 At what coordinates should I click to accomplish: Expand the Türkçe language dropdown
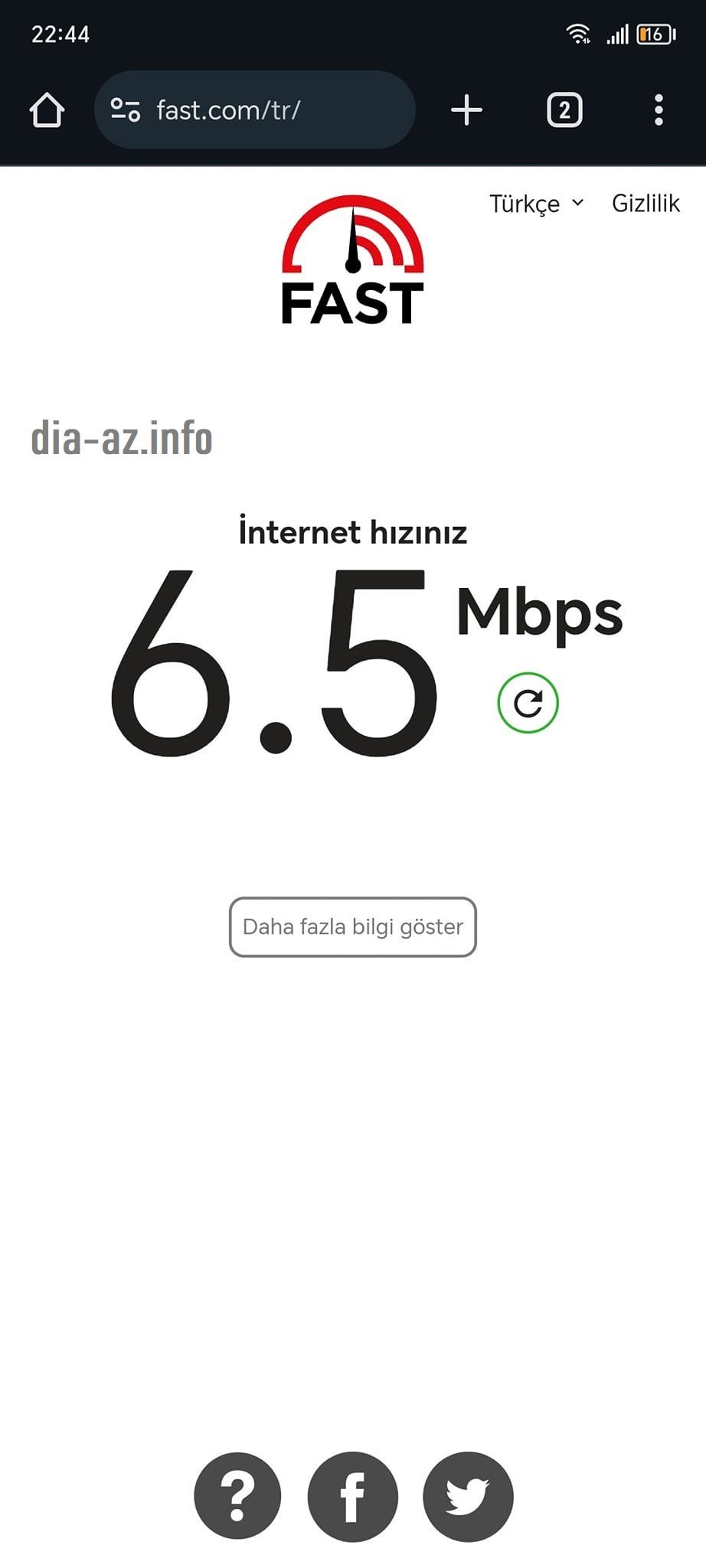click(x=536, y=204)
